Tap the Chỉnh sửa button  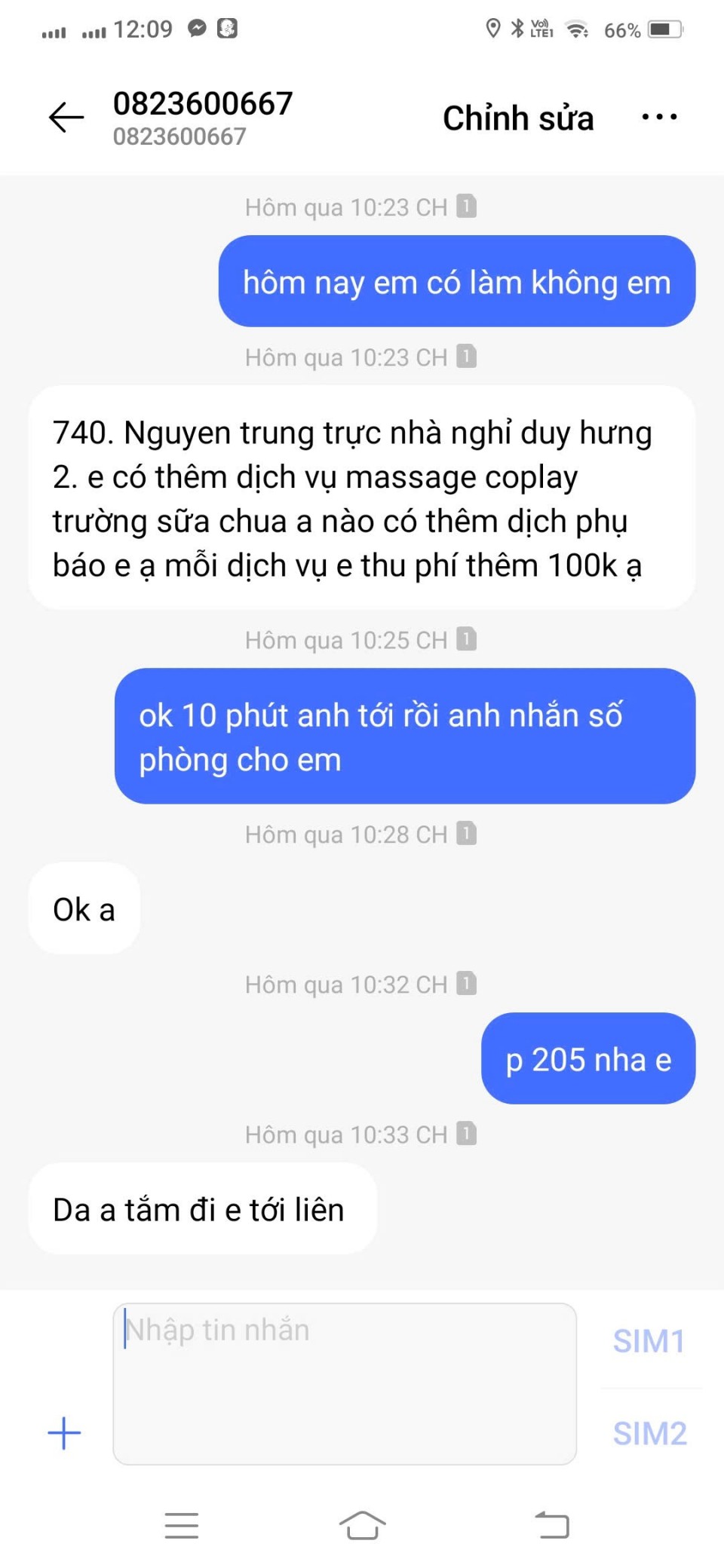(x=518, y=118)
